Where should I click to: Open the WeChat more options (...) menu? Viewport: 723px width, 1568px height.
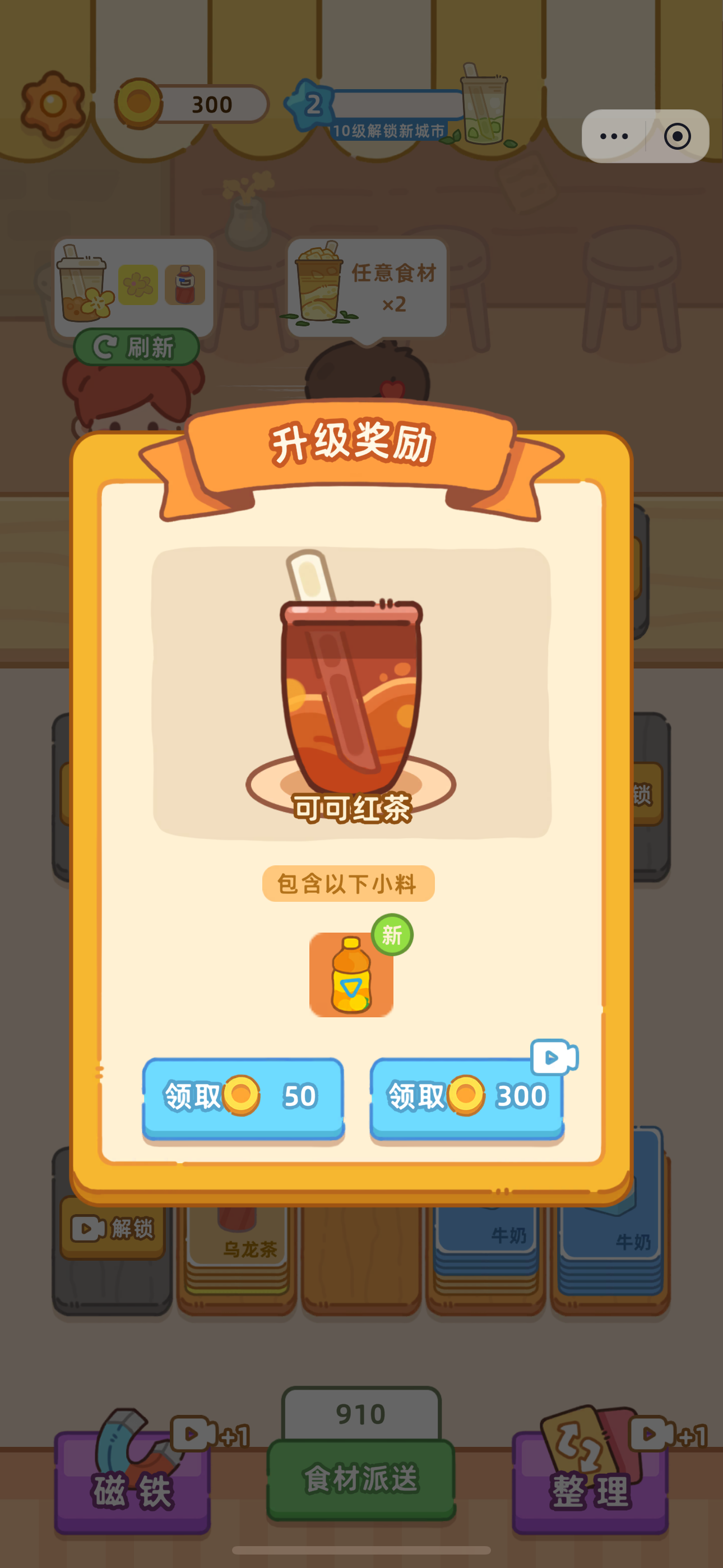(614, 136)
